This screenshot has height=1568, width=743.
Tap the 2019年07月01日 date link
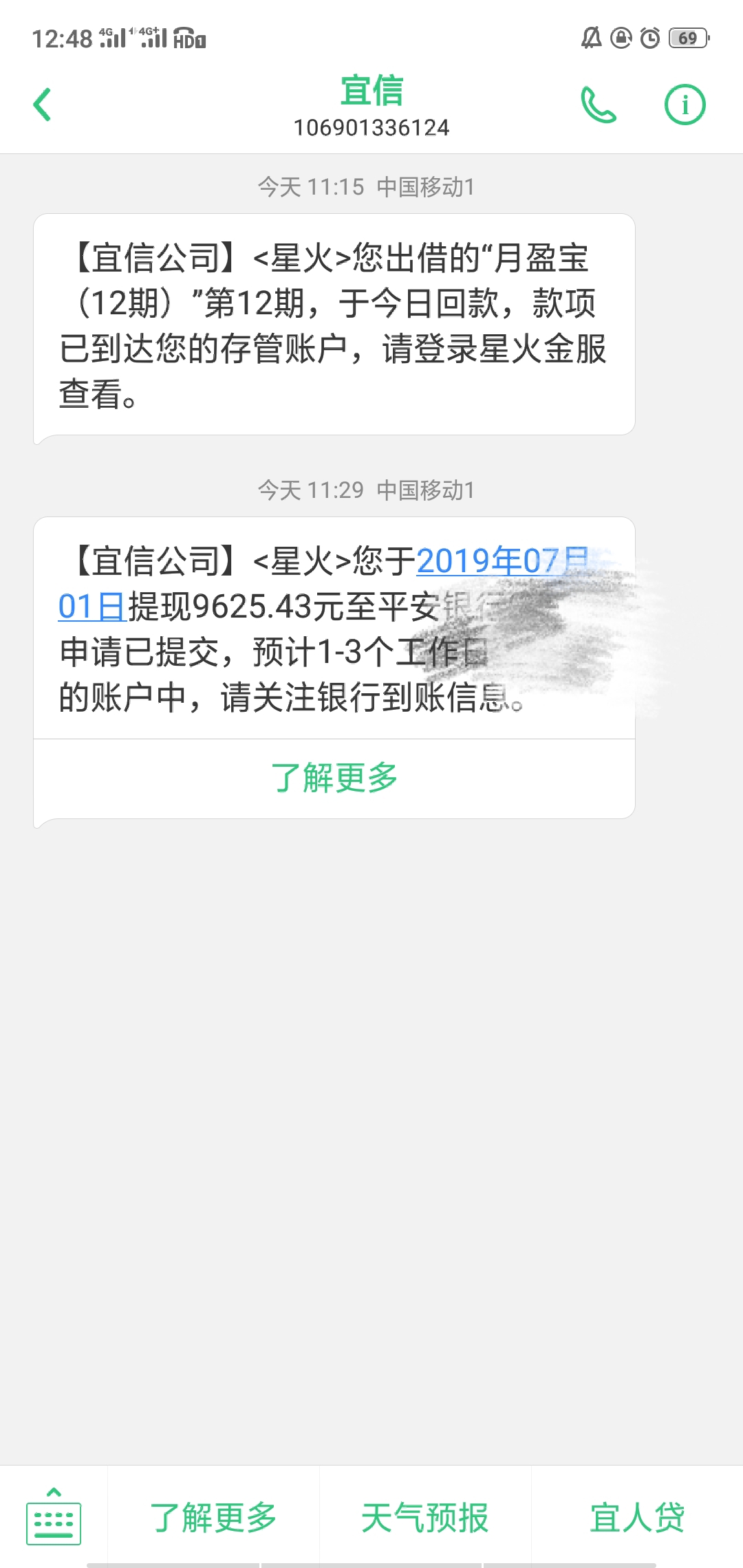tap(323, 583)
